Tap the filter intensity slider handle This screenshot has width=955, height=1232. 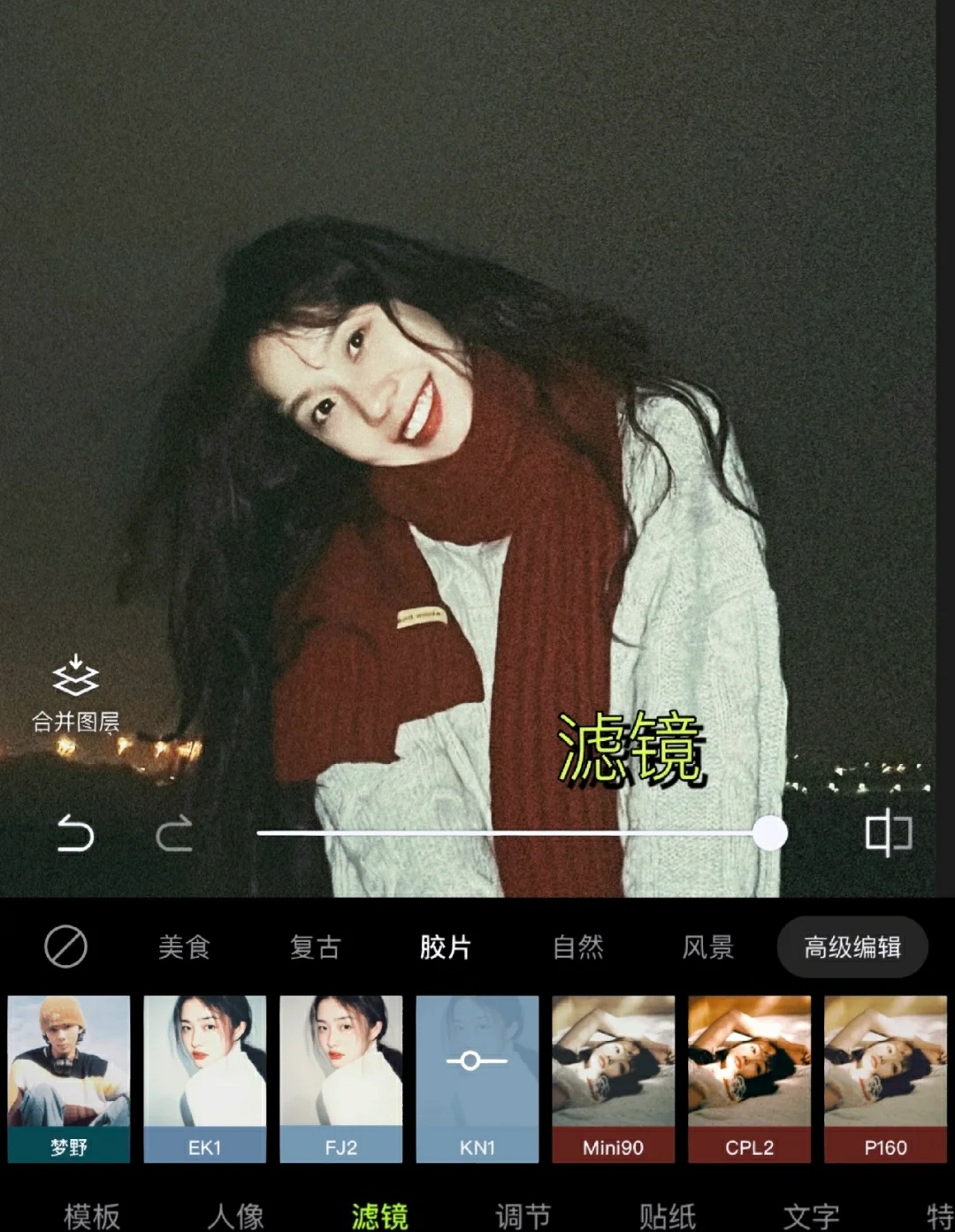[x=769, y=833]
